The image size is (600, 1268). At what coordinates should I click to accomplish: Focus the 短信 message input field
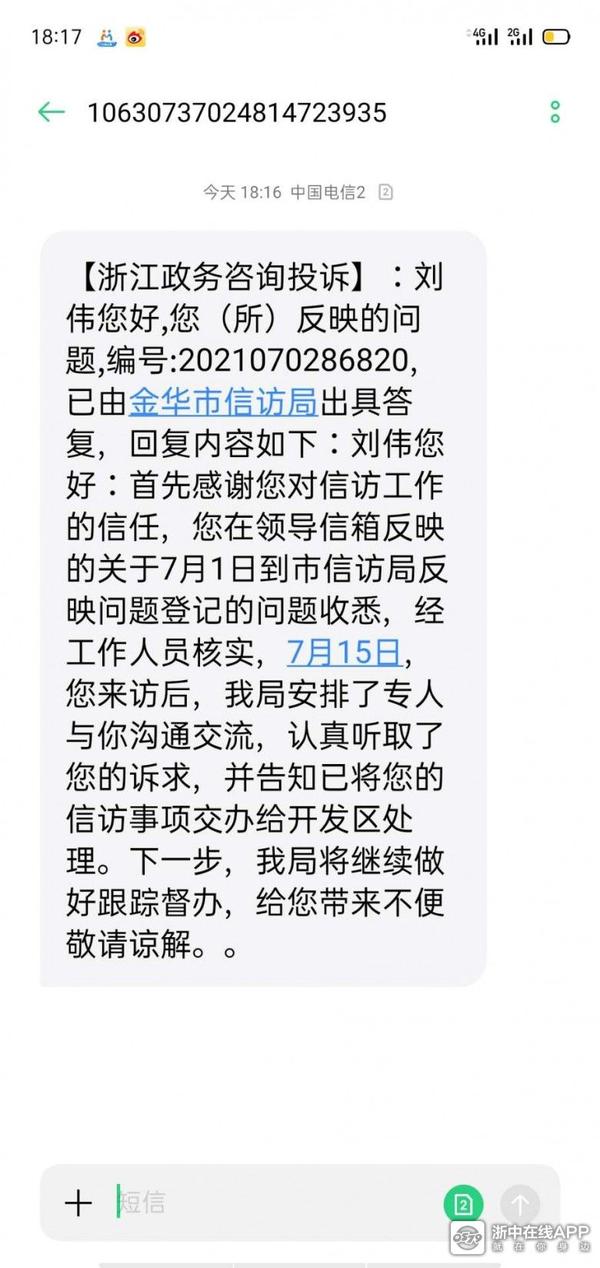click(x=270, y=1203)
